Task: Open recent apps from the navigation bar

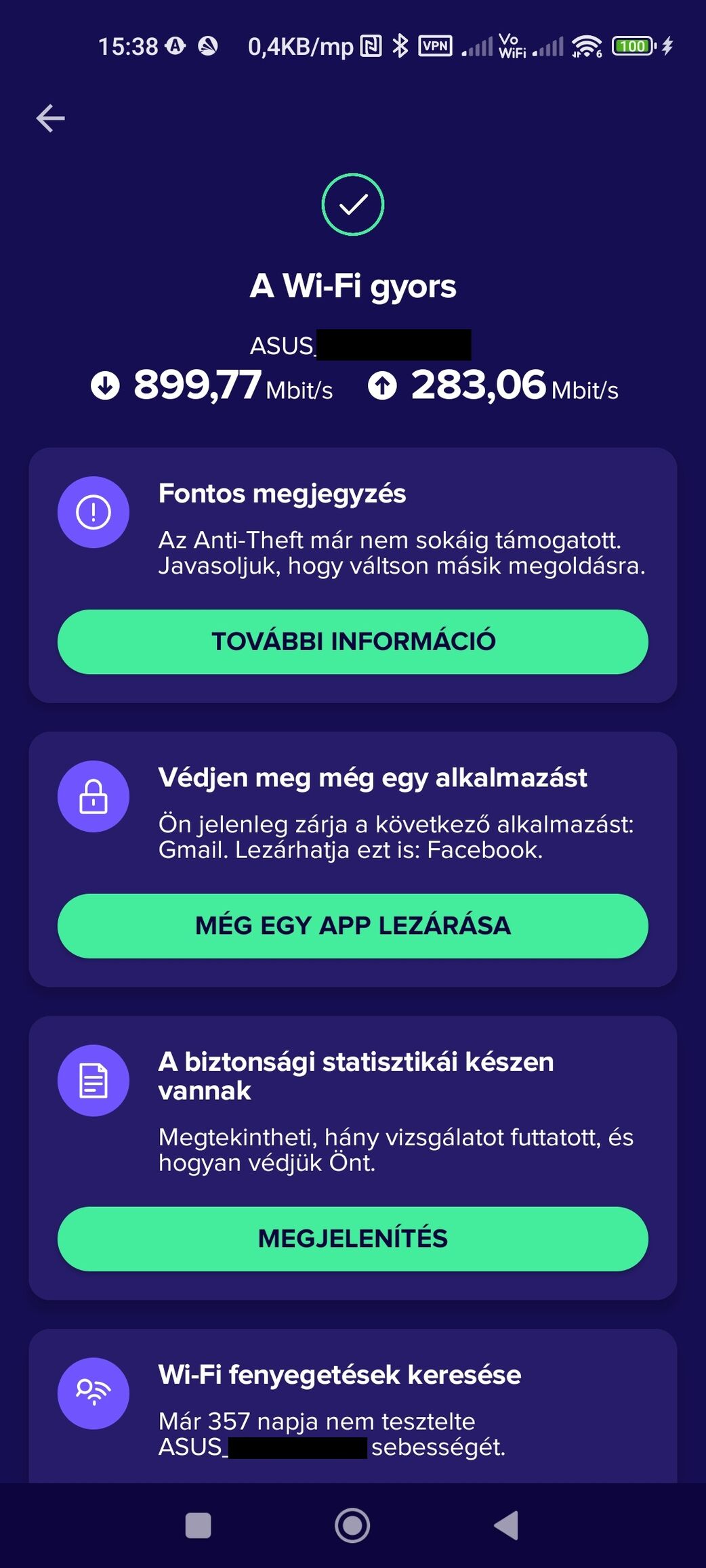Action: 198,1525
